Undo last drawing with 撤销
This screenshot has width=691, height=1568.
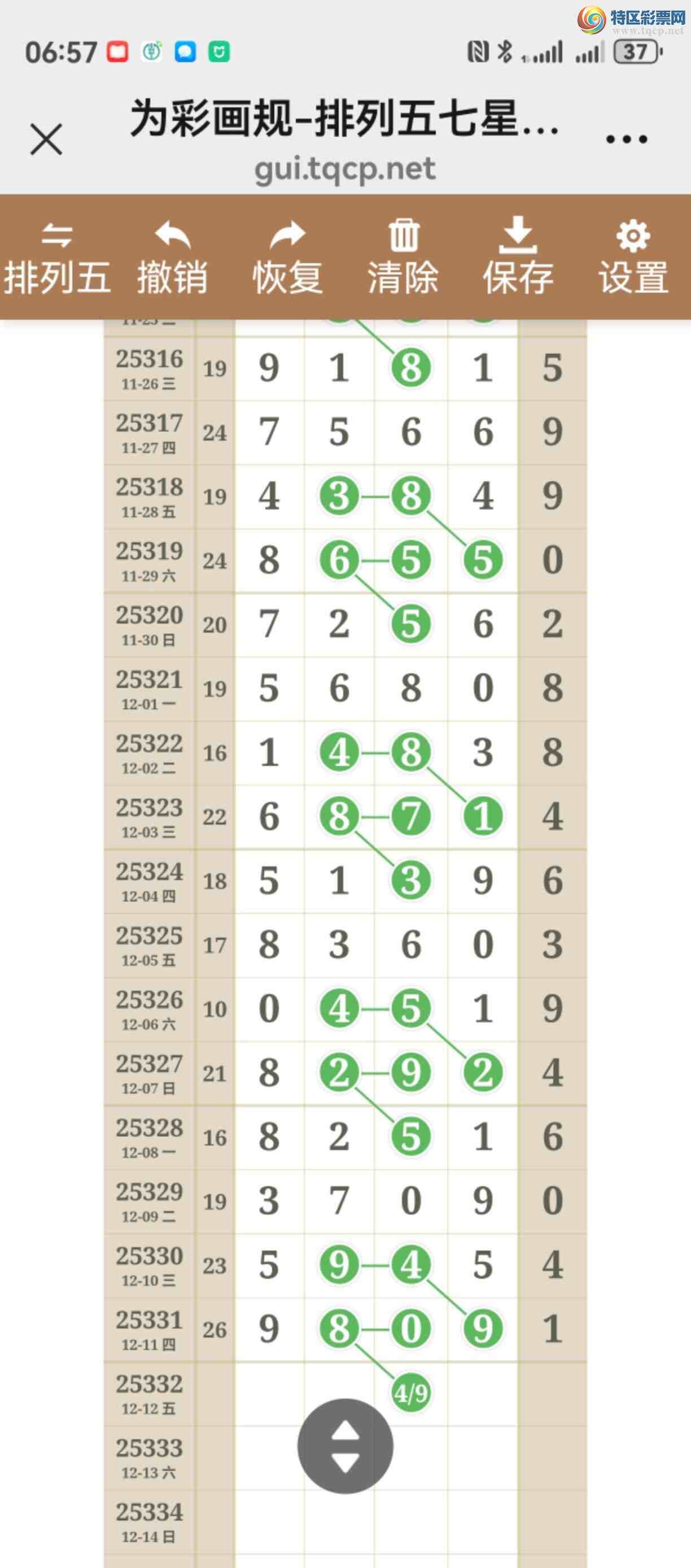coord(173,258)
